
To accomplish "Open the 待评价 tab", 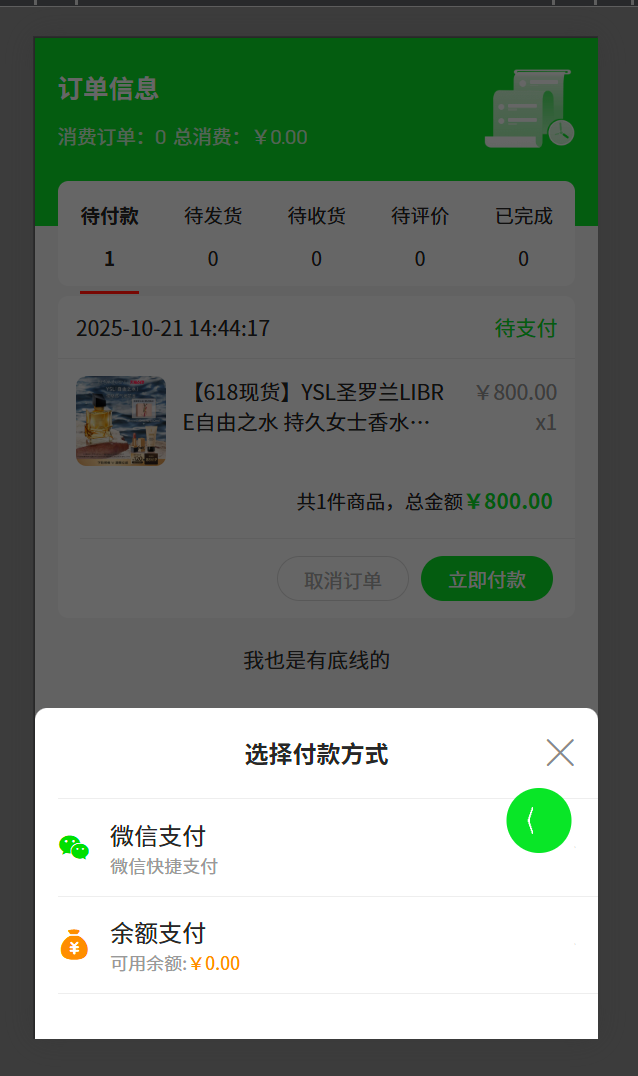I will [x=420, y=236].
